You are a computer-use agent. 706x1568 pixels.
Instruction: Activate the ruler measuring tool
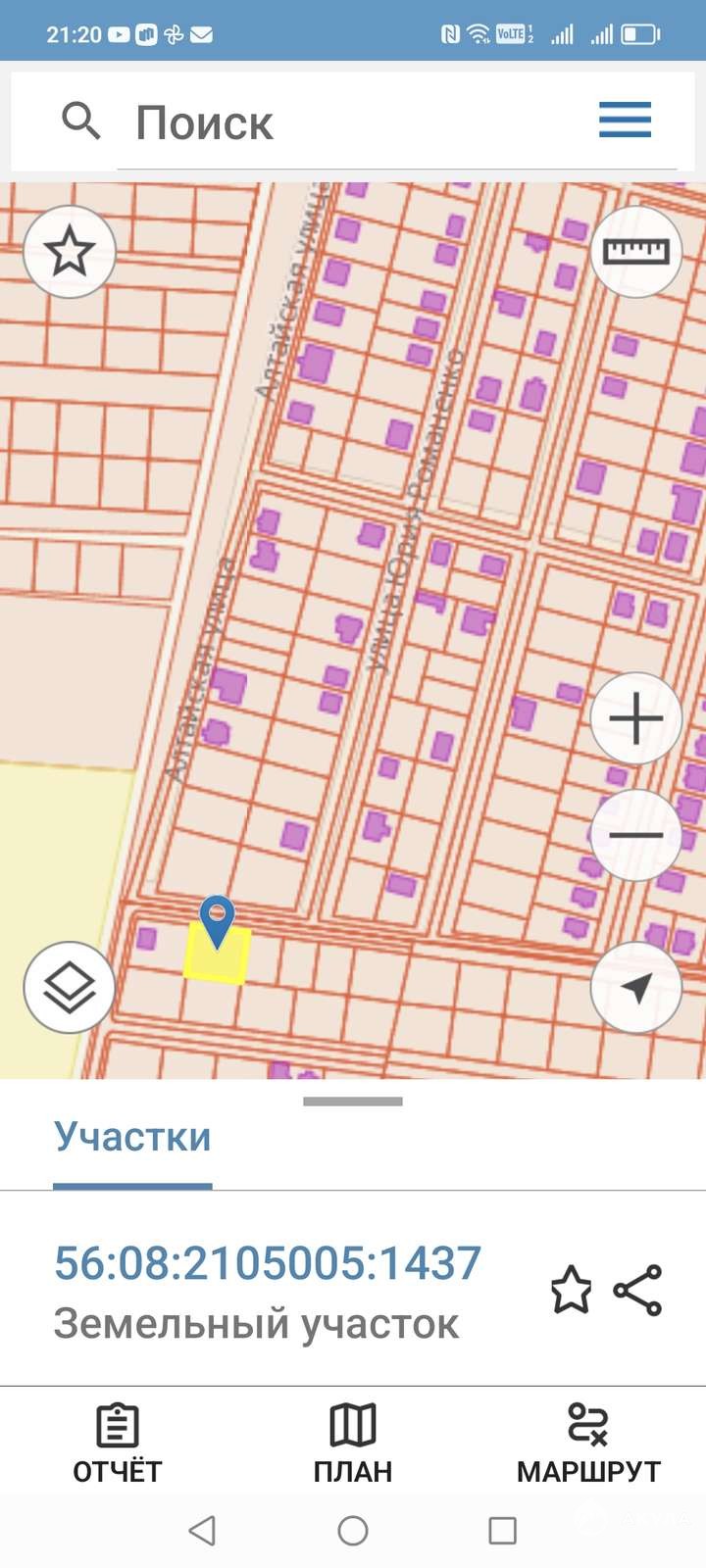click(x=636, y=252)
